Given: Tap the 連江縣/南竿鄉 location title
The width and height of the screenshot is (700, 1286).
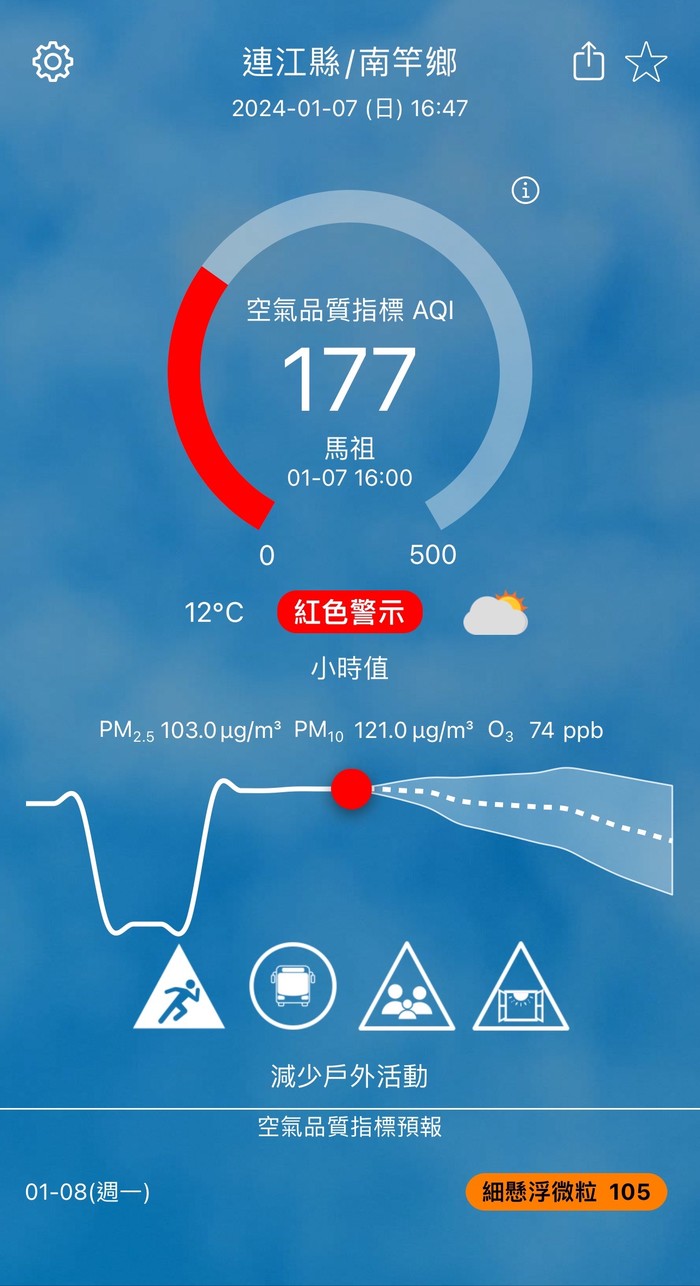Looking at the screenshot, I should pyautogui.click(x=350, y=63).
